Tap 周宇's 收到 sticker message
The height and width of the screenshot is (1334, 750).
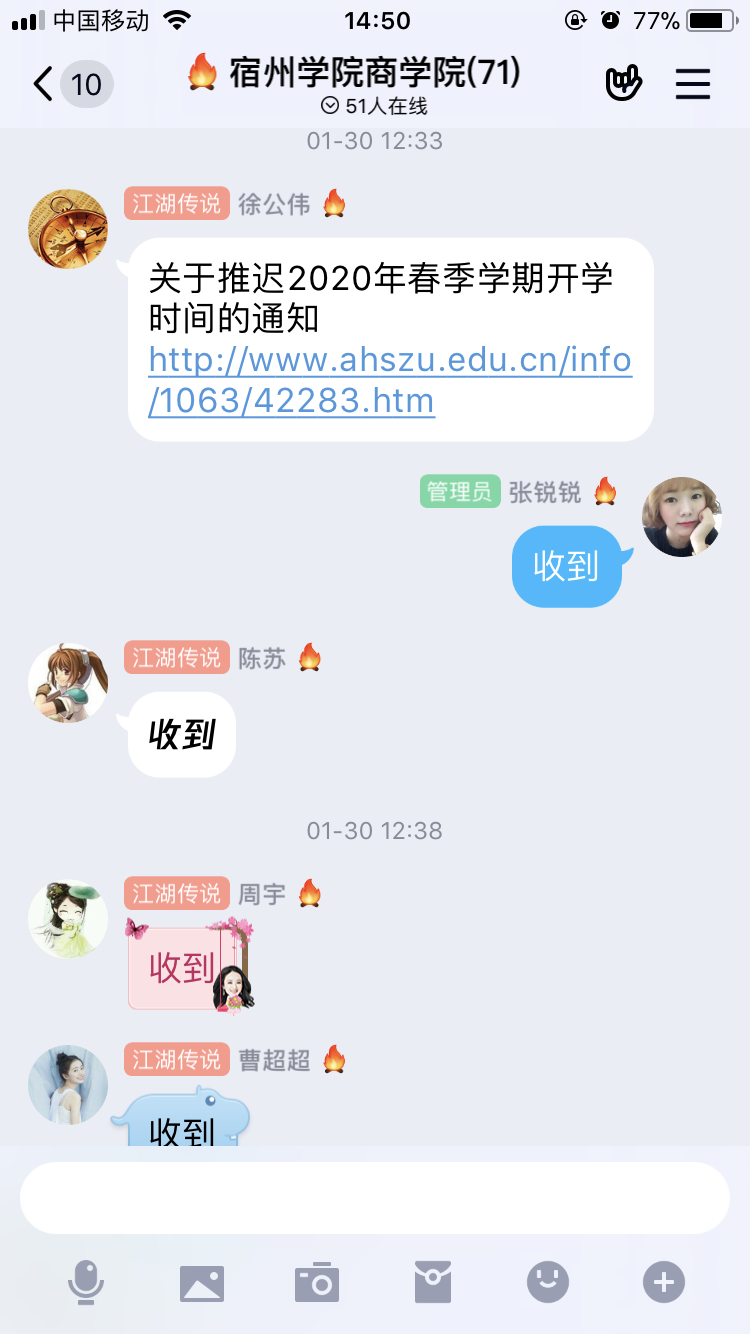click(189, 965)
